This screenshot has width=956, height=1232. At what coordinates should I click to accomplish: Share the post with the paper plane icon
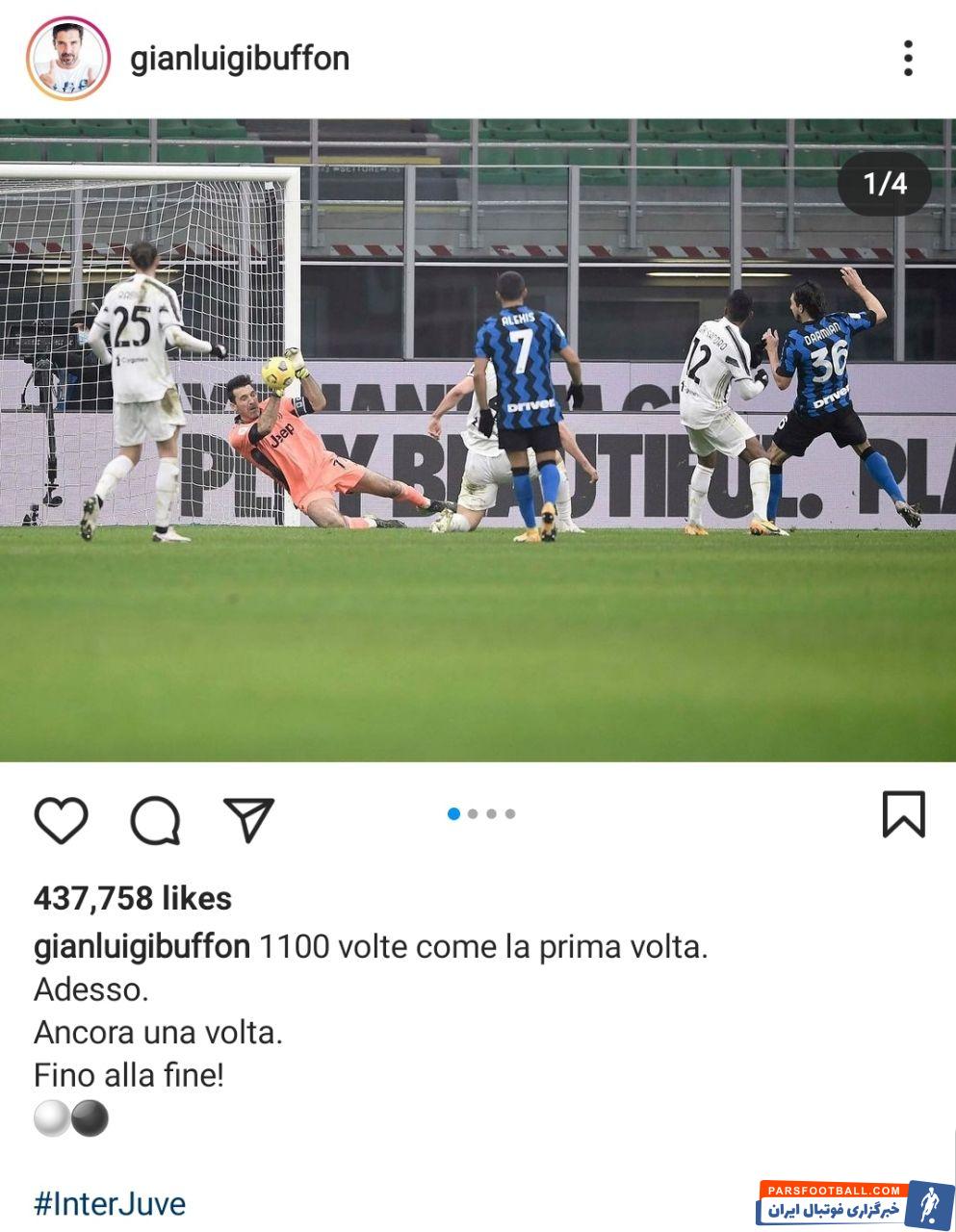pos(248,819)
